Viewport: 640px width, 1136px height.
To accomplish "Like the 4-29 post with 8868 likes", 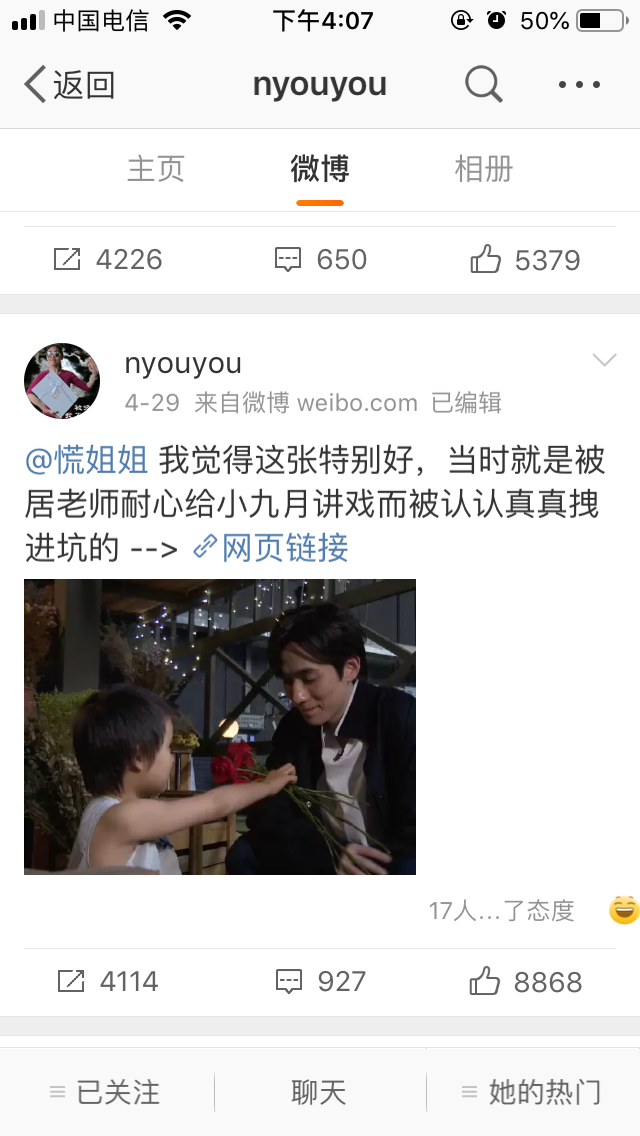I will point(525,982).
